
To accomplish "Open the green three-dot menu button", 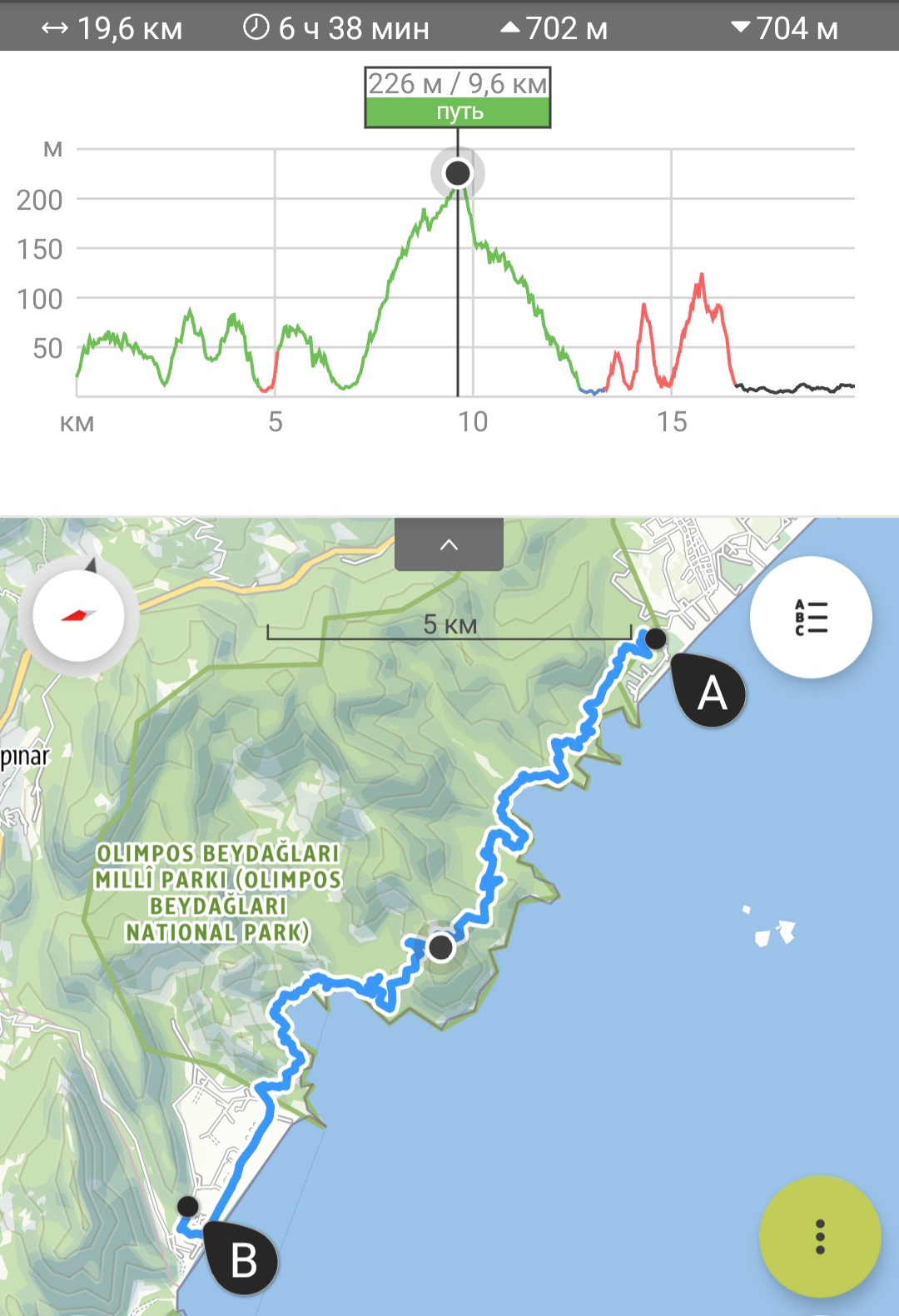I will (819, 1237).
